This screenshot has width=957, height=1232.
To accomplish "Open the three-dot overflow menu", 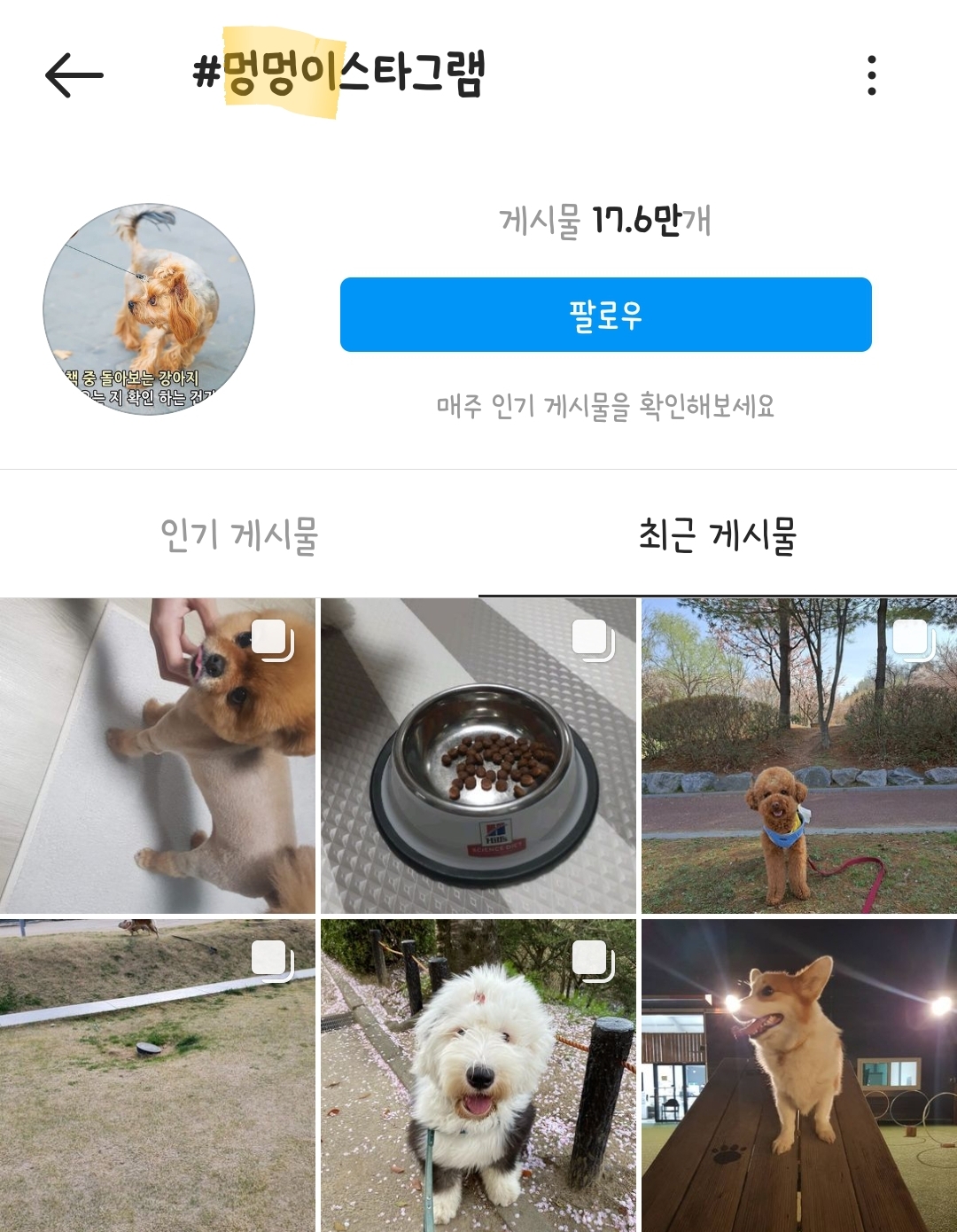I will coord(872,75).
